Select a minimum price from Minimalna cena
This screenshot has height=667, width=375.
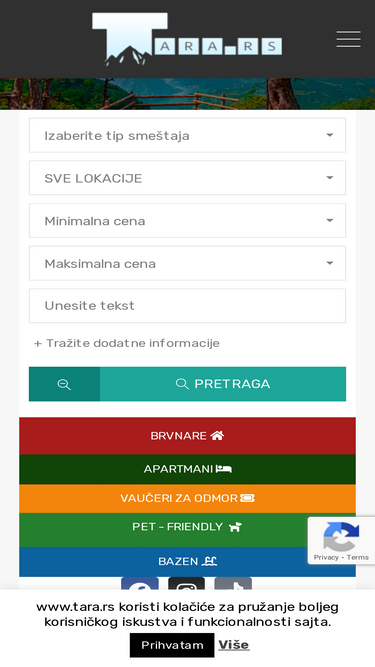click(187, 220)
